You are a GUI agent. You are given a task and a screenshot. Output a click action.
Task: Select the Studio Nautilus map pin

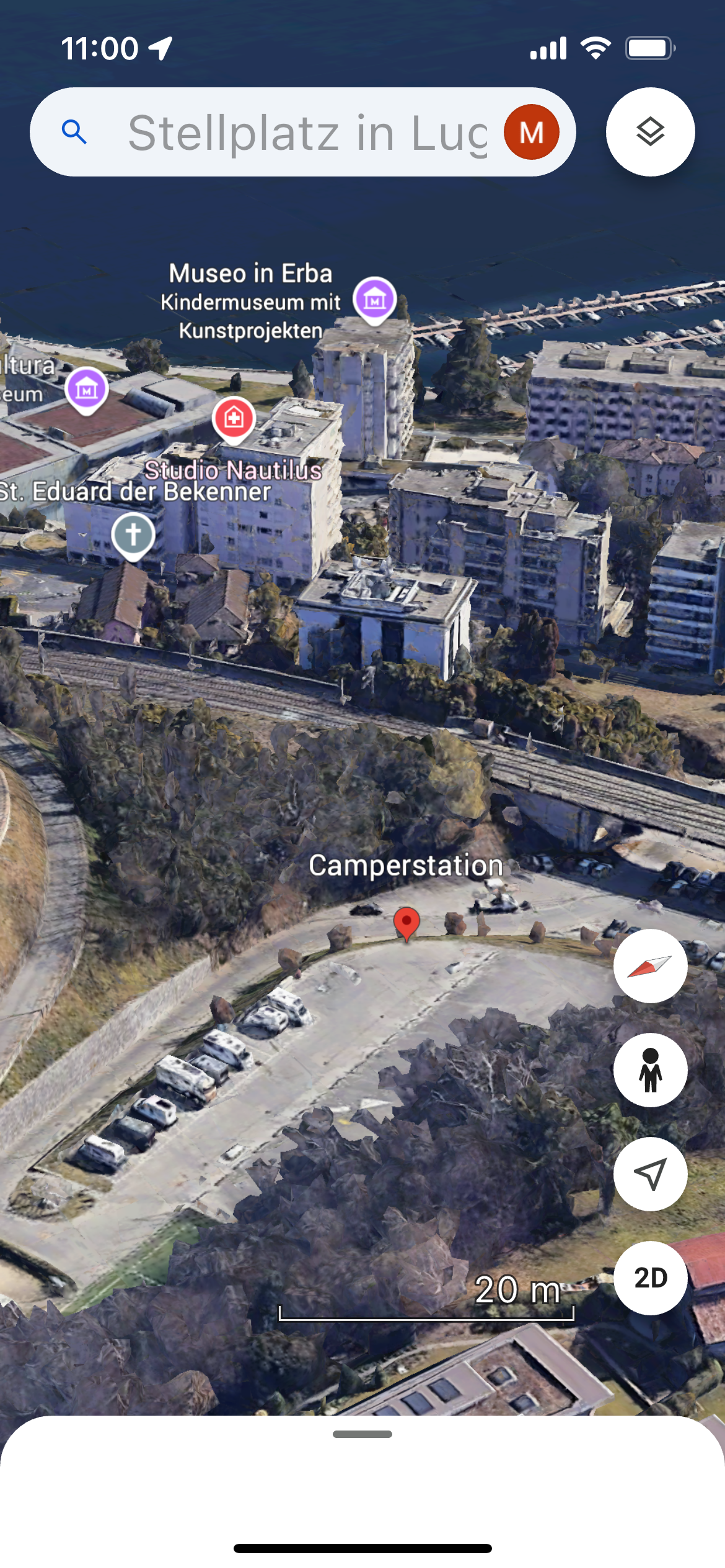tap(234, 419)
